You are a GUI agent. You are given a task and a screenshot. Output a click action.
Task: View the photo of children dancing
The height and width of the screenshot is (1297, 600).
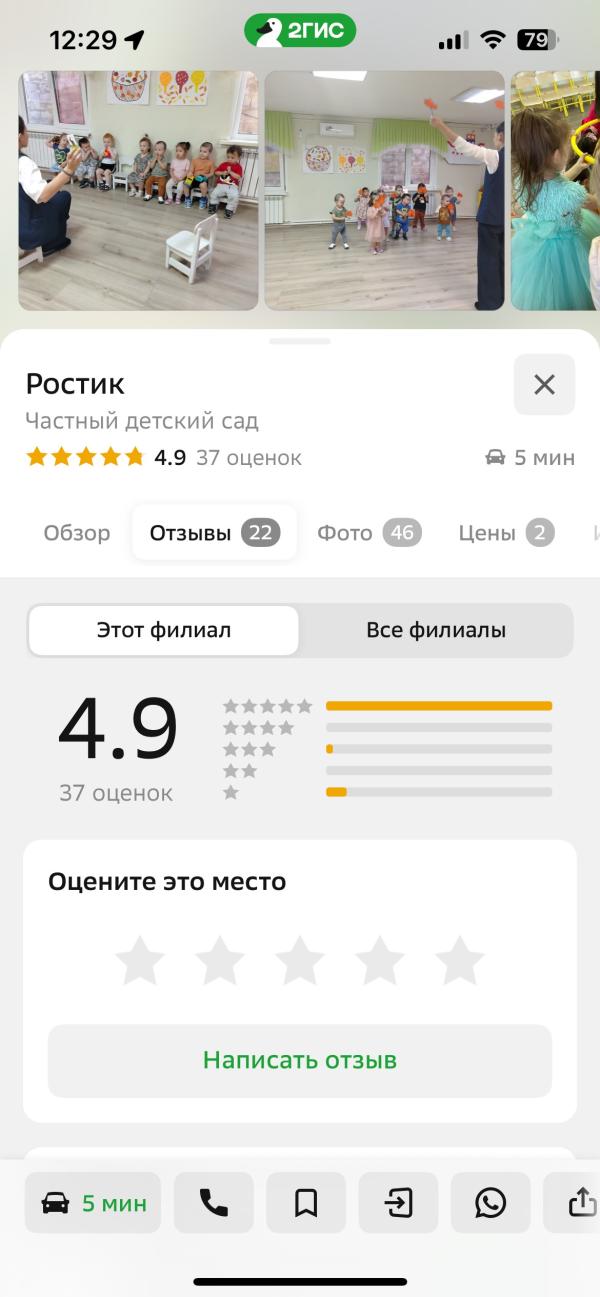(384, 190)
